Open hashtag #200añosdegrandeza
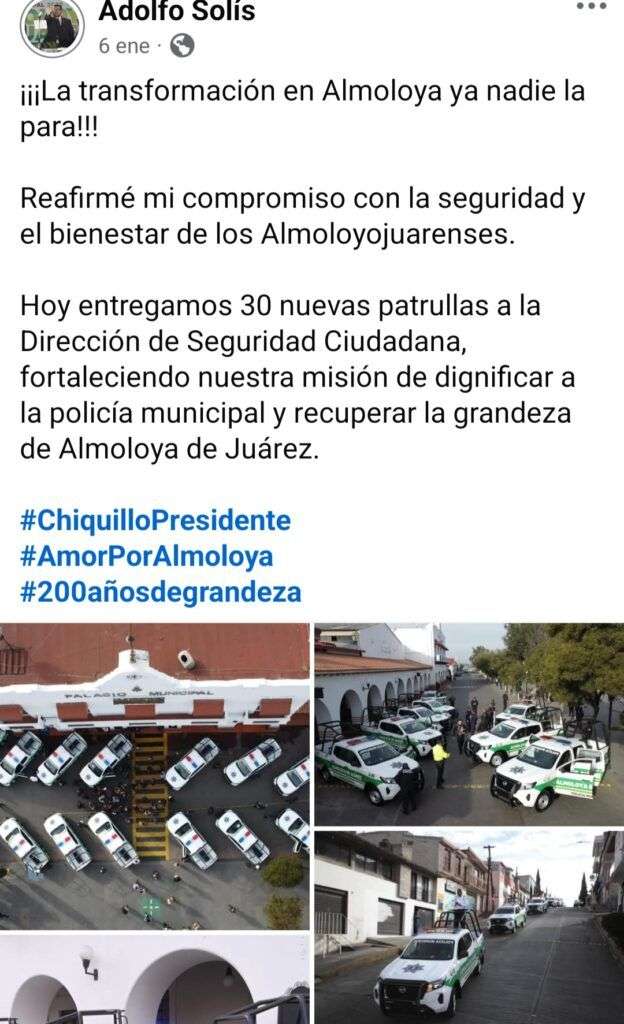The width and height of the screenshot is (624, 1024). pyautogui.click(x=160, y=591)
